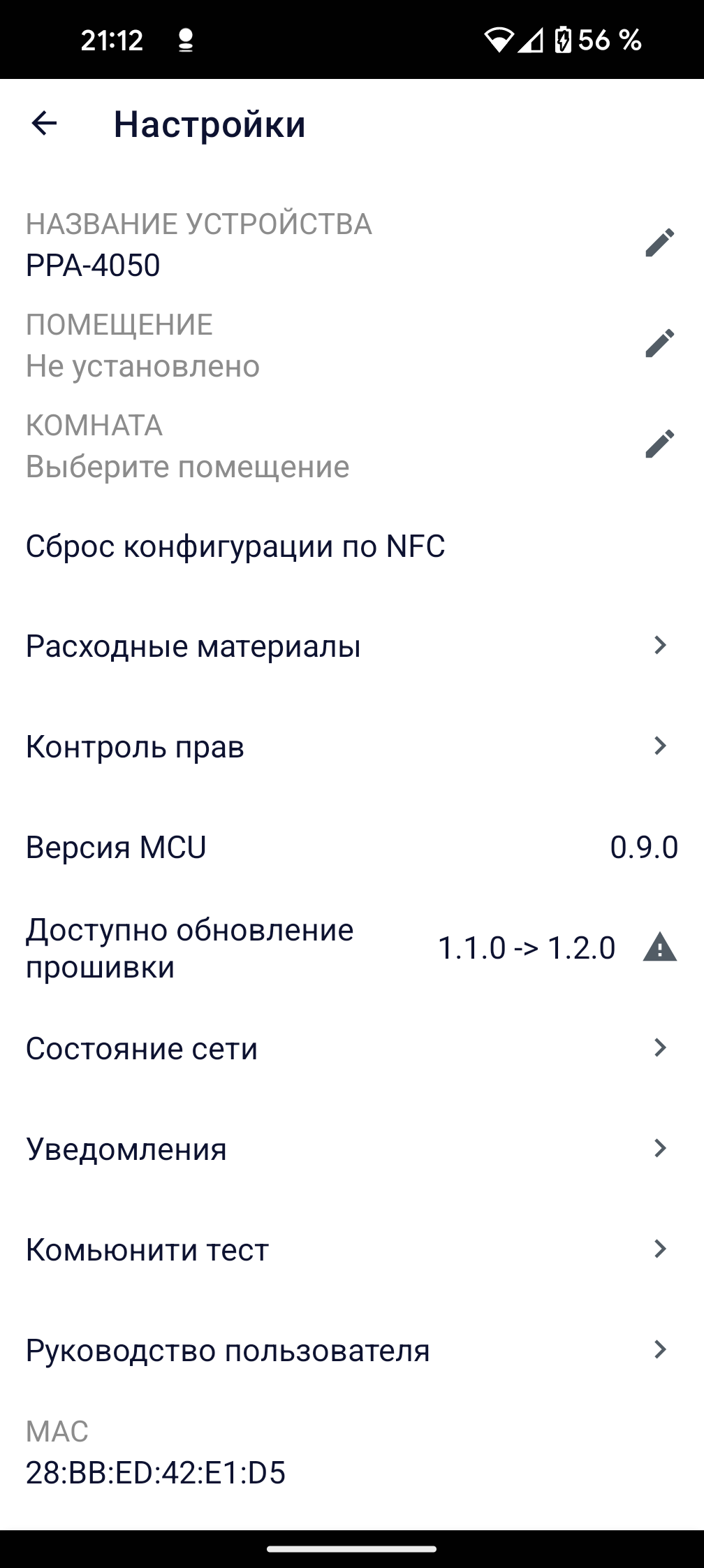The height and width of the screenshot is (1568, 704).
Task: Open Расходные материалы
Action: [351, 646]
